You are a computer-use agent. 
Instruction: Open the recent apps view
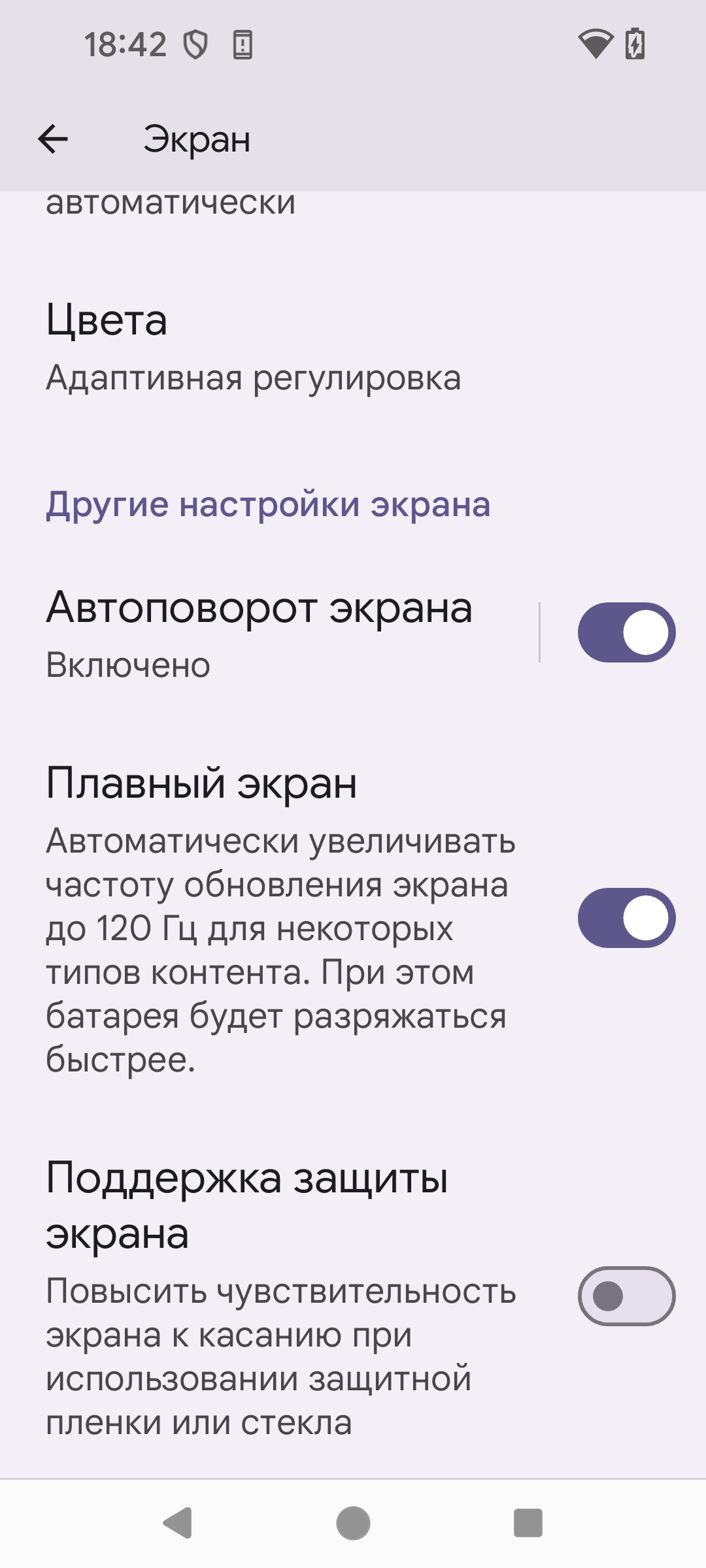click(528, 1524)
